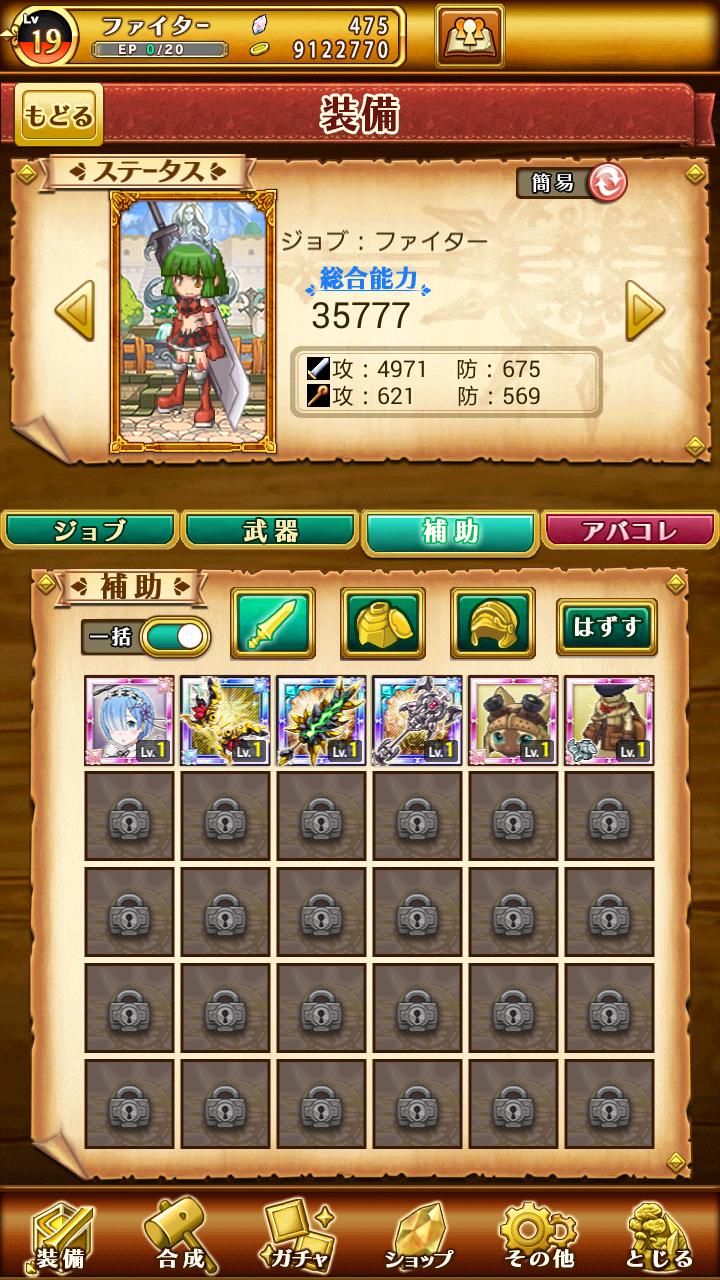Select the 補助 tab

[450, 531]
